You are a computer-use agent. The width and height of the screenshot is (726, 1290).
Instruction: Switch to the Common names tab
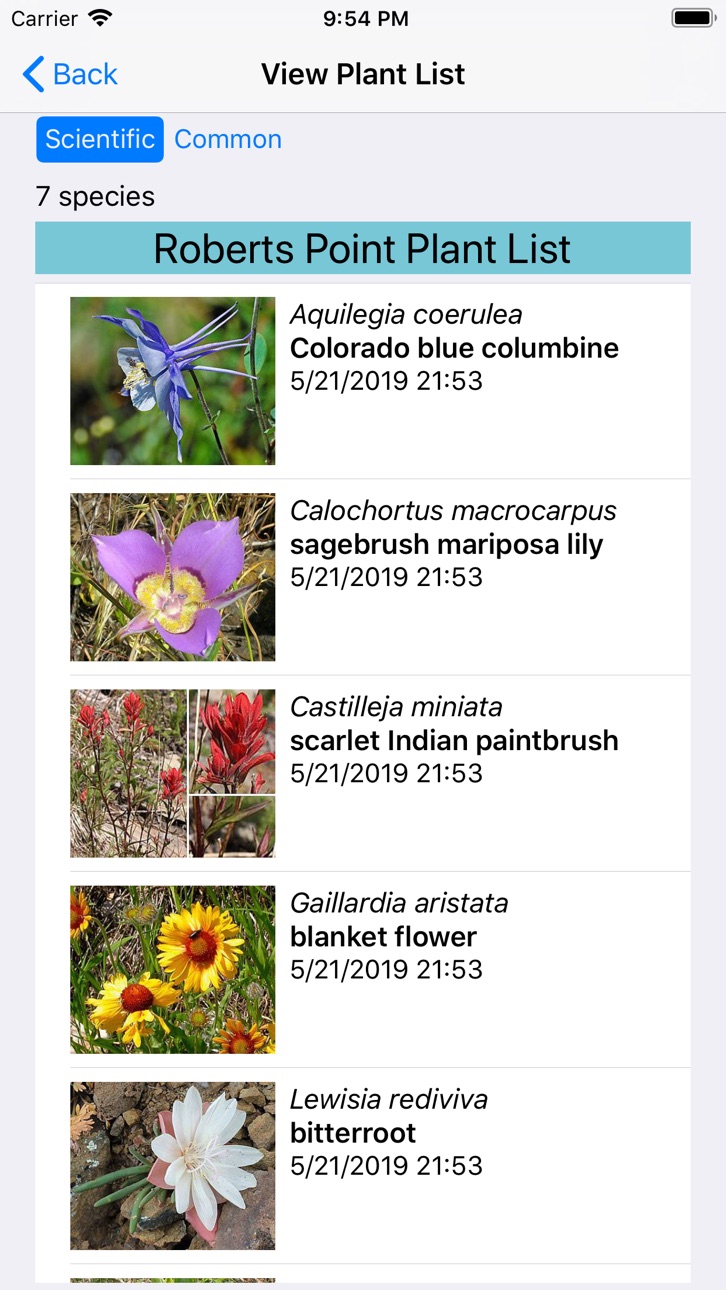pos(228,139)
